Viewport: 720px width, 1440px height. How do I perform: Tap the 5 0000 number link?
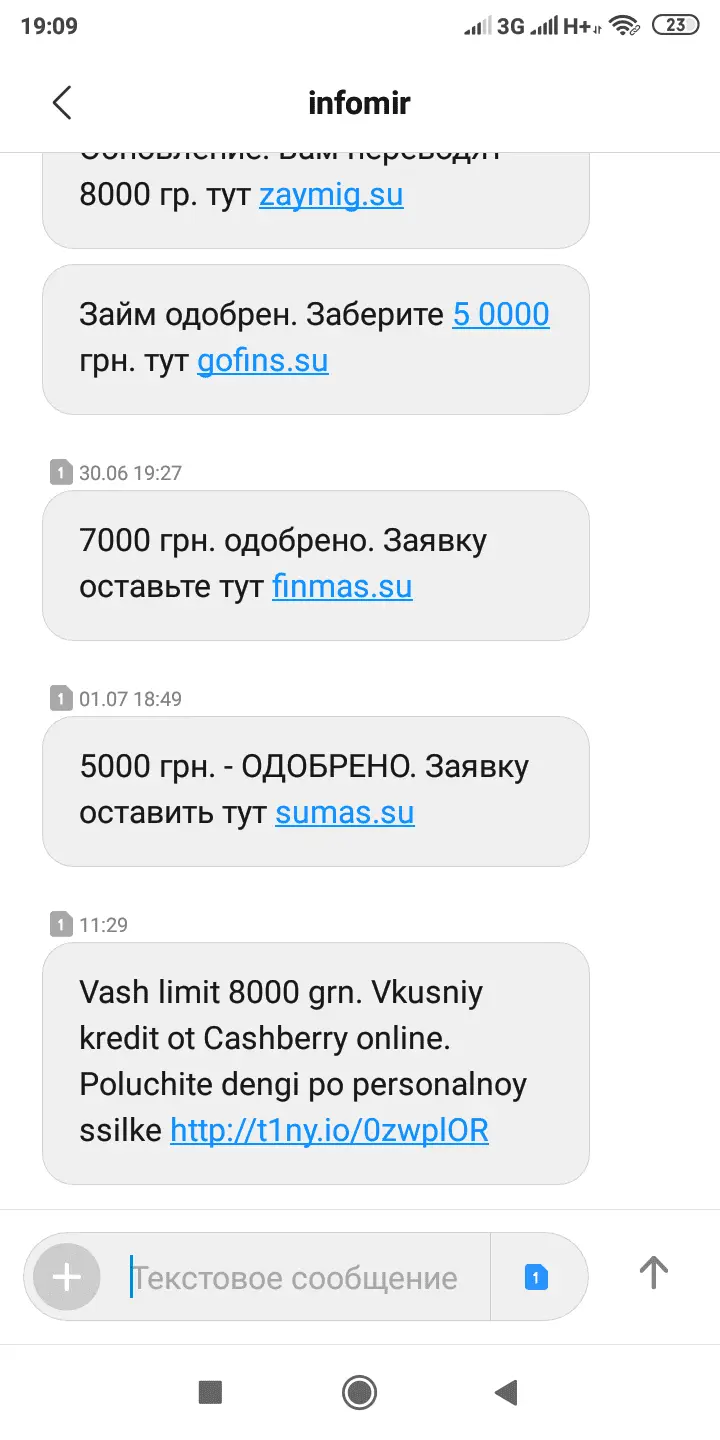(501, 314)
